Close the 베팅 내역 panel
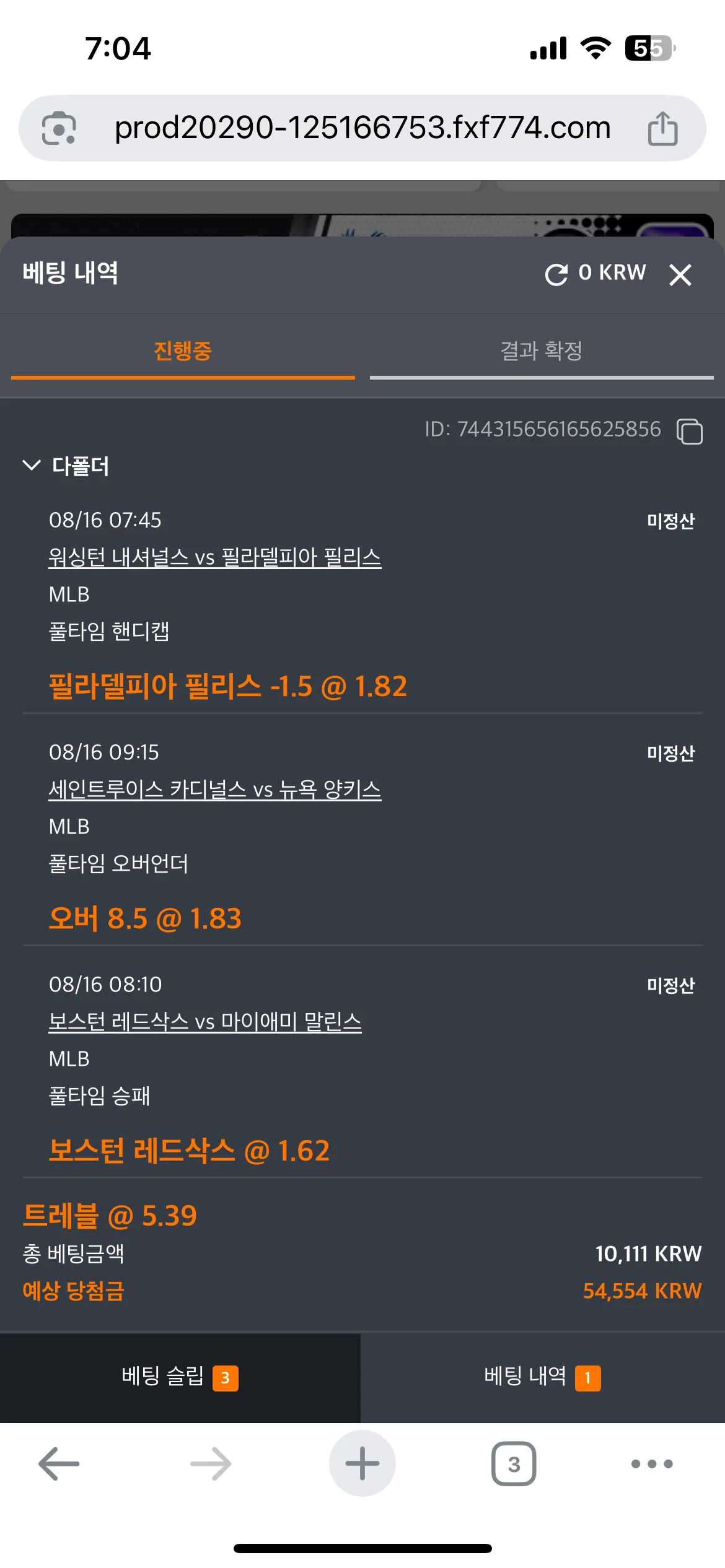This screenshot has height=1568, width=725. pyautogui.click(x=680, y=274)
